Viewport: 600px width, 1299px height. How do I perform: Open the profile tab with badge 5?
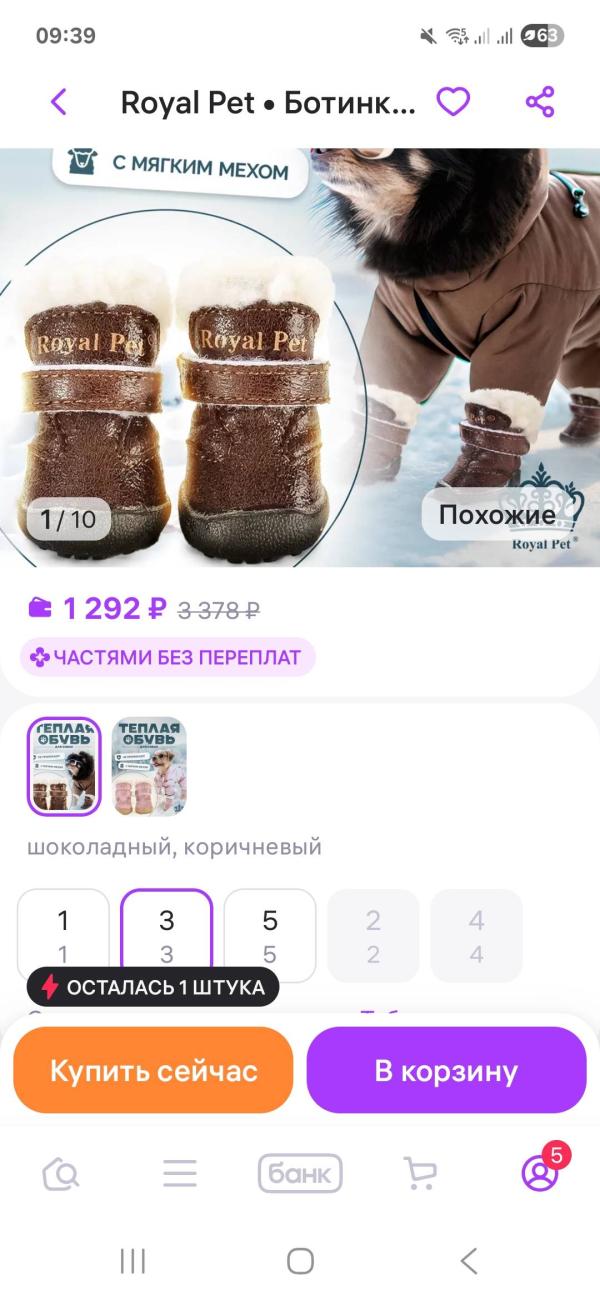(x=542, y=1169)
